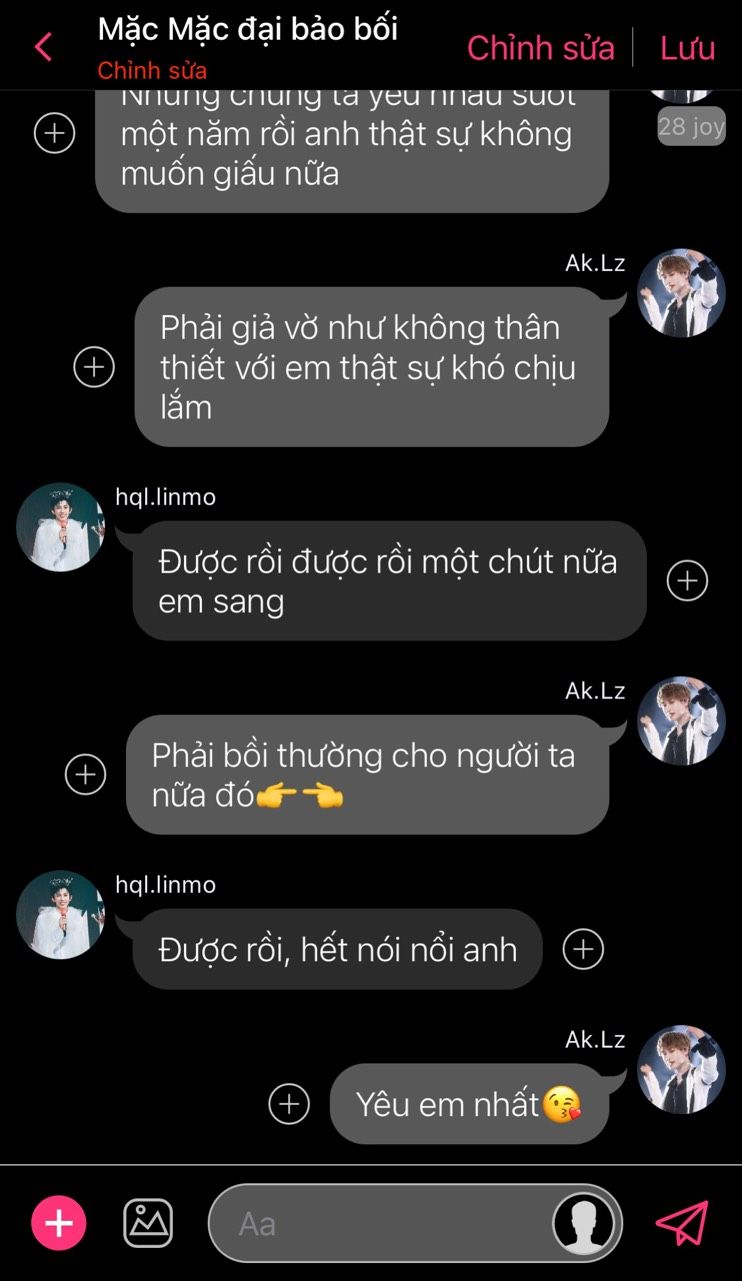
Task: Tap the top-right Chỉnh sửa button
Action: coord(540,47)
